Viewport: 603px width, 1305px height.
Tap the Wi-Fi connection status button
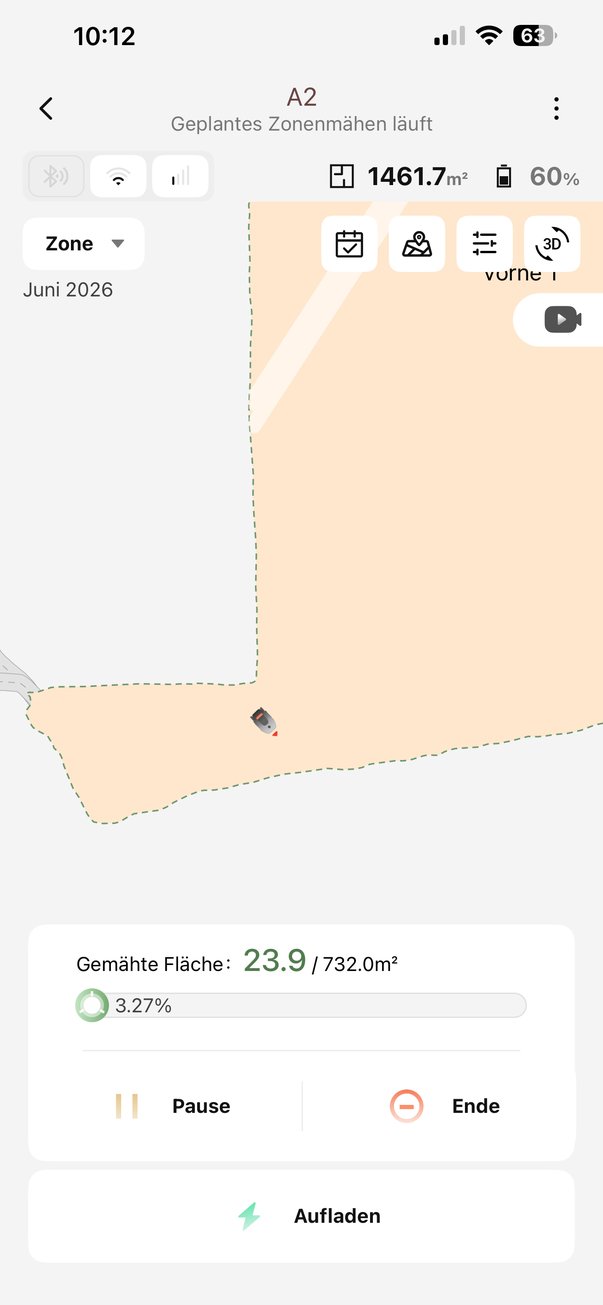coord(118,177)
